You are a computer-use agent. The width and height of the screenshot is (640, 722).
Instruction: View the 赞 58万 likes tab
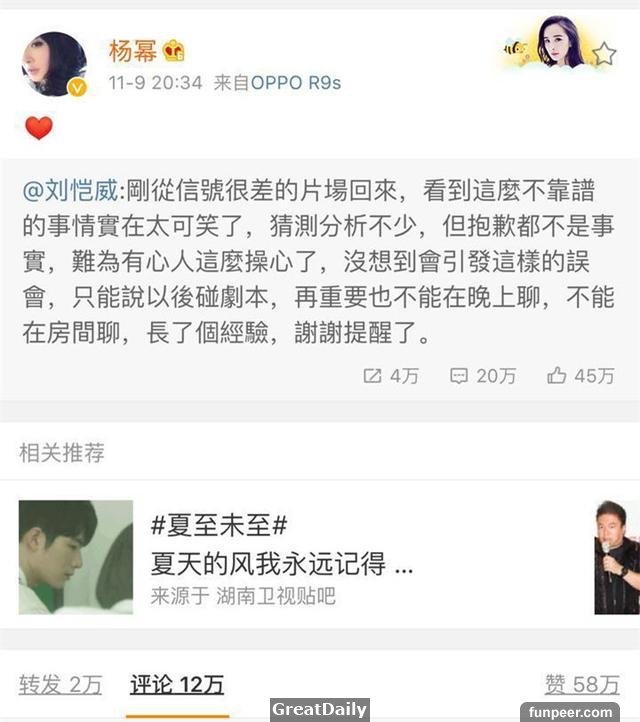[582, 684]
